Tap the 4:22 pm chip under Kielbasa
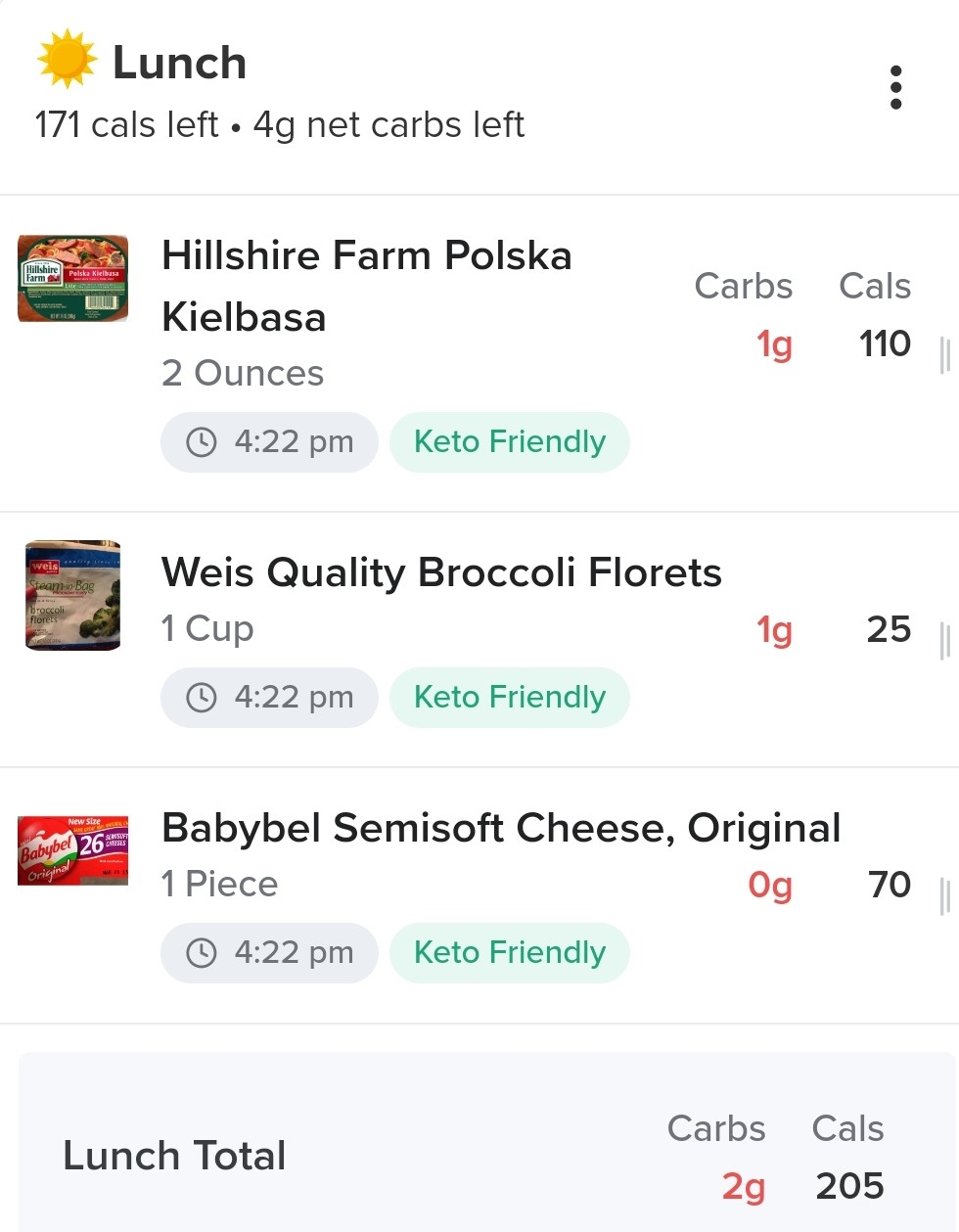 pyautogui.click(x=269, y=442)
